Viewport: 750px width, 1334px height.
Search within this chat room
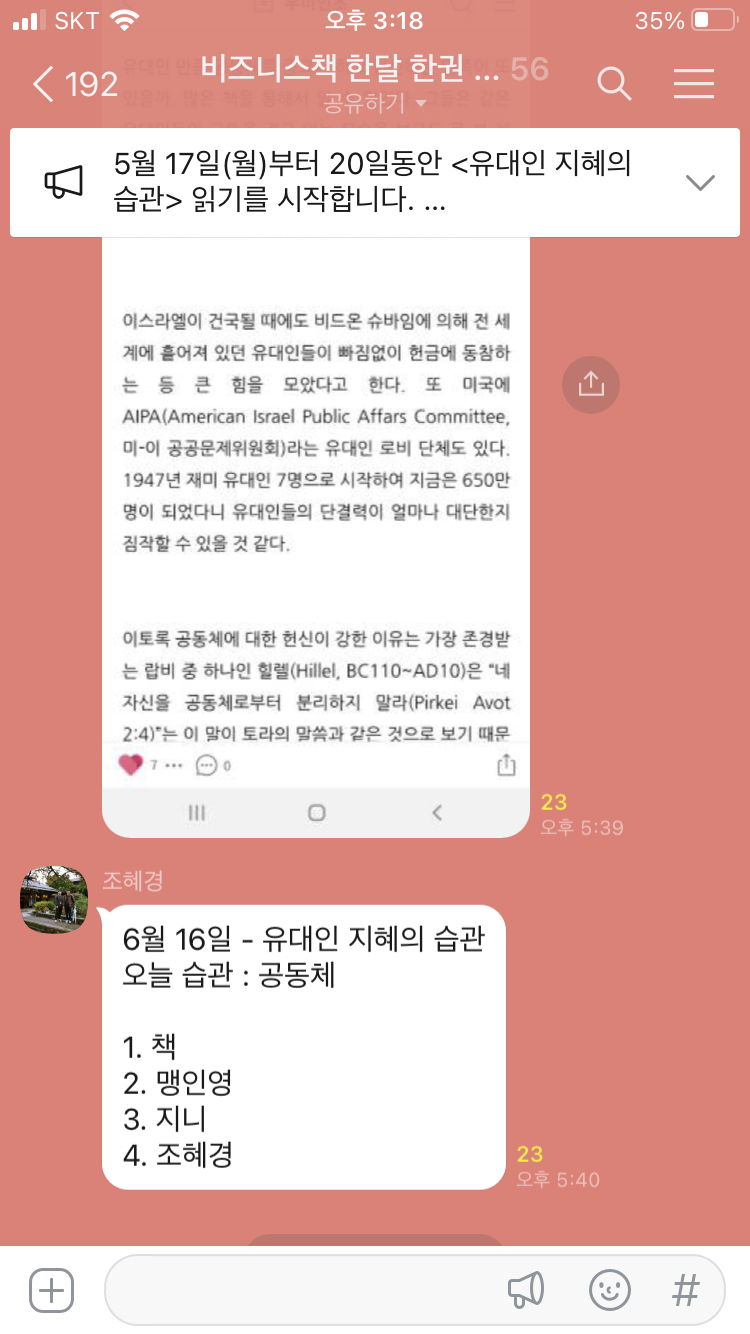click(615, 84)
